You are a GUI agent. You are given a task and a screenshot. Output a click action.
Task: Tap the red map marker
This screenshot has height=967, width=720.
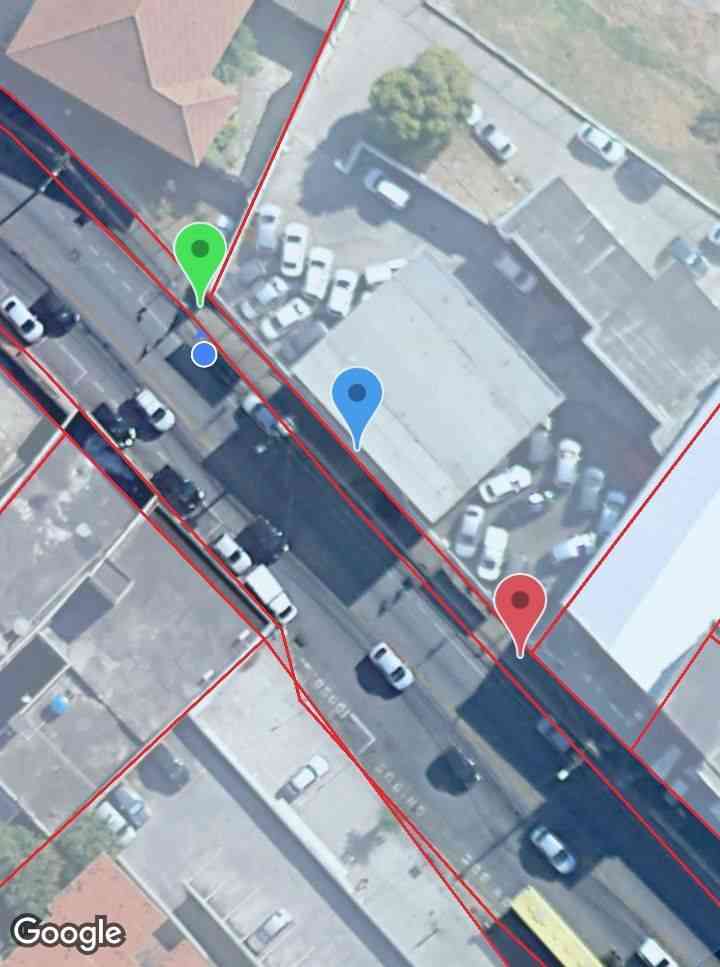[519, 605]
